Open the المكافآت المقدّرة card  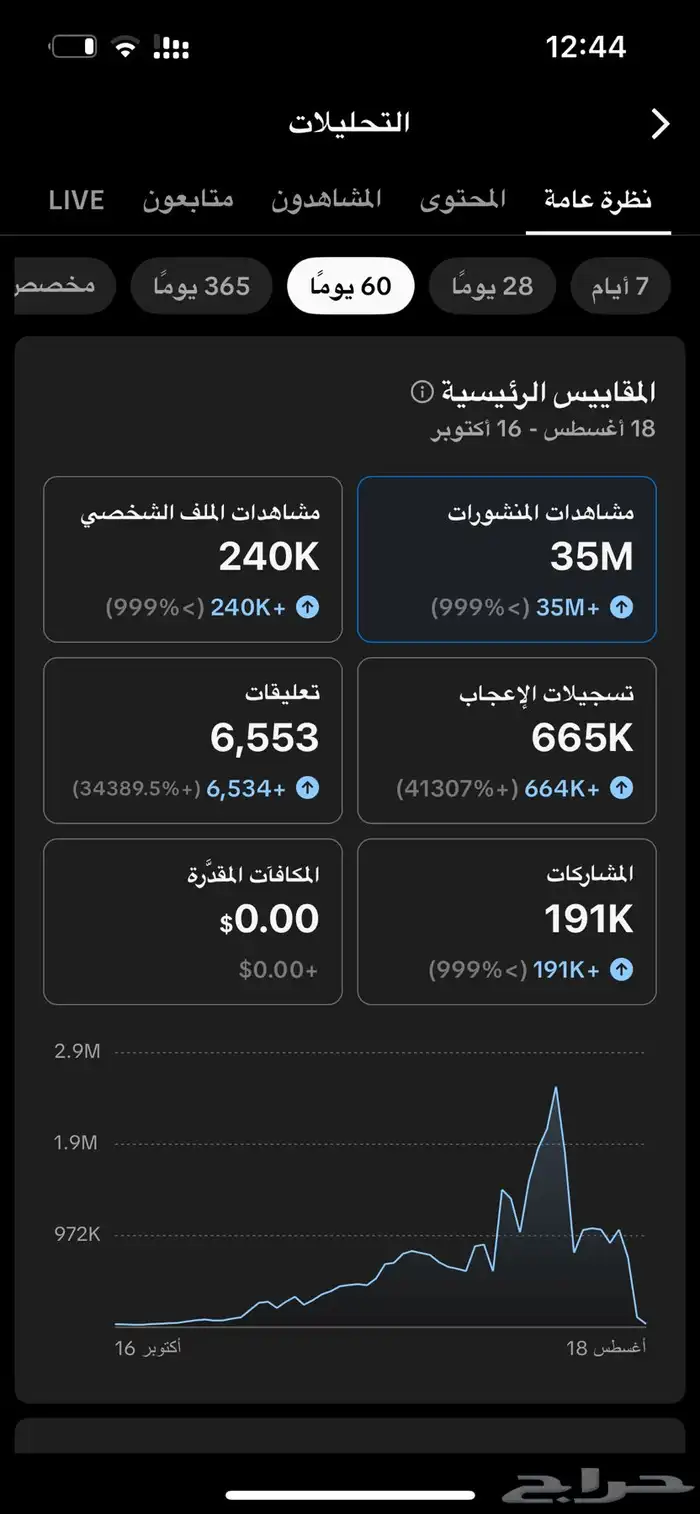click(x=193, y=921)
